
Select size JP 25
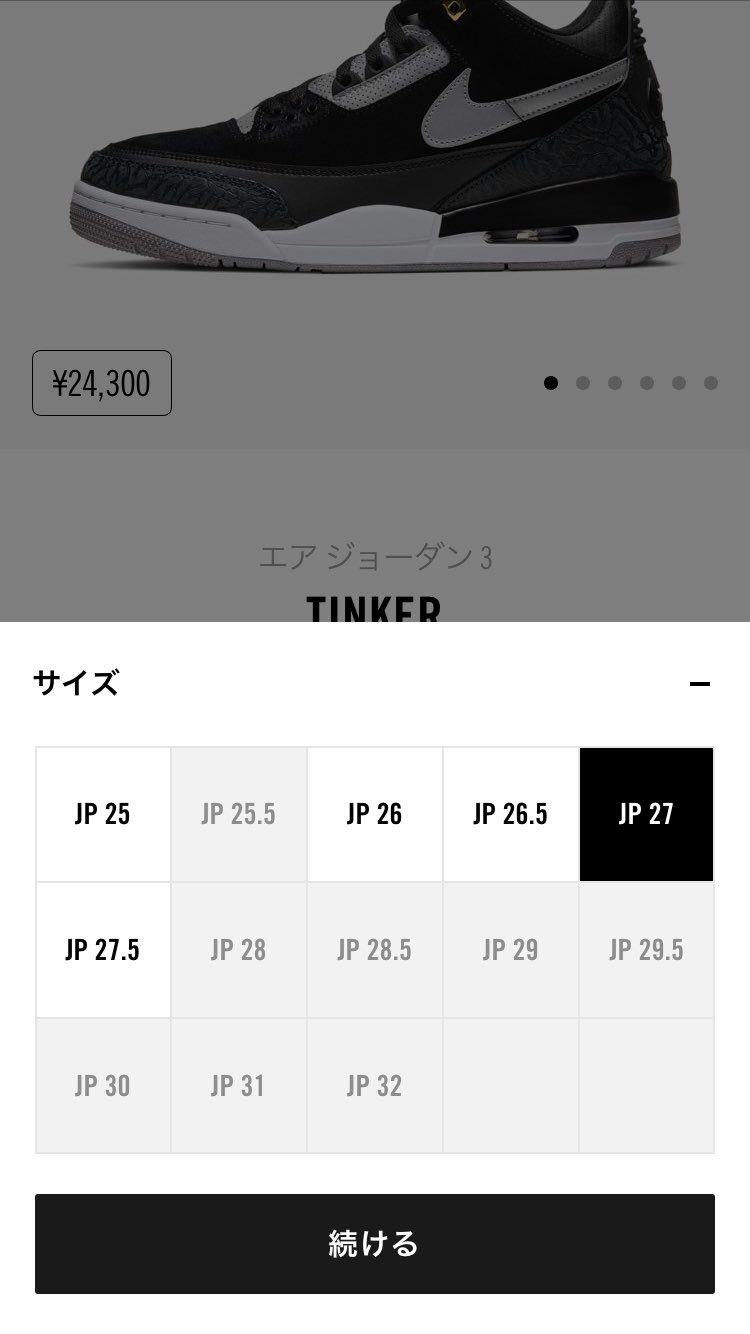[x=103, y=814]
